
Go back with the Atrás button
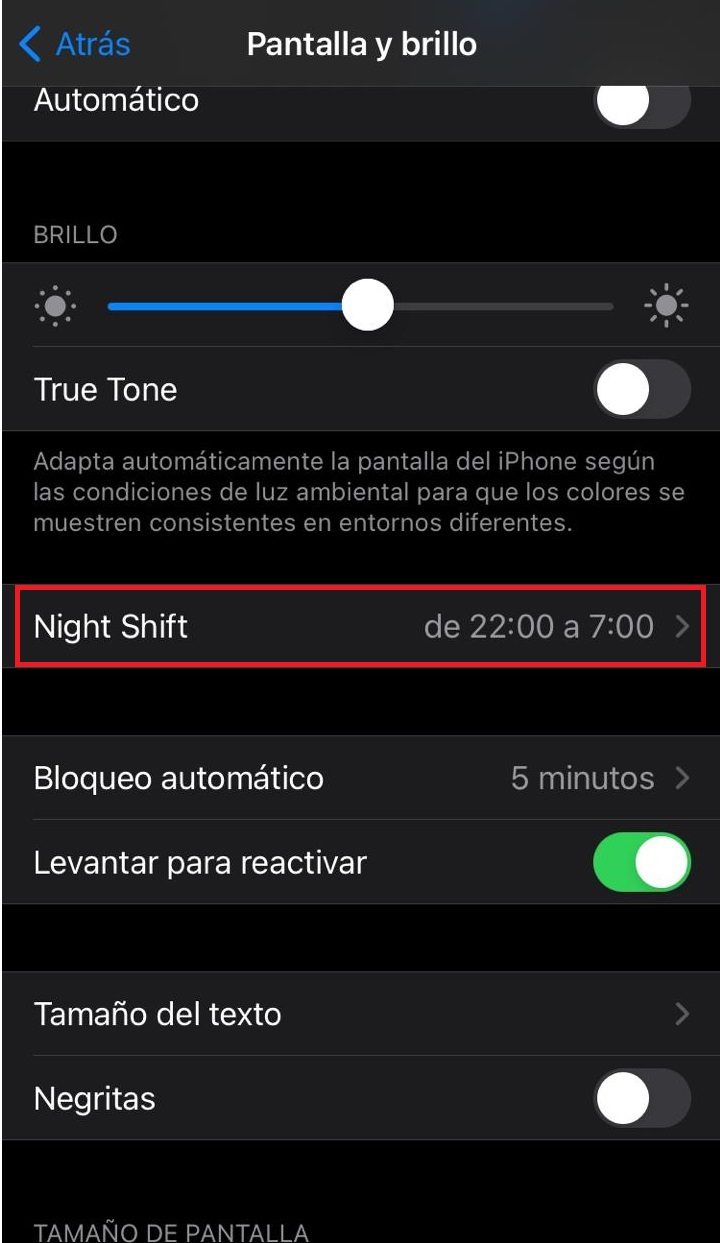(x=76, y=45)
